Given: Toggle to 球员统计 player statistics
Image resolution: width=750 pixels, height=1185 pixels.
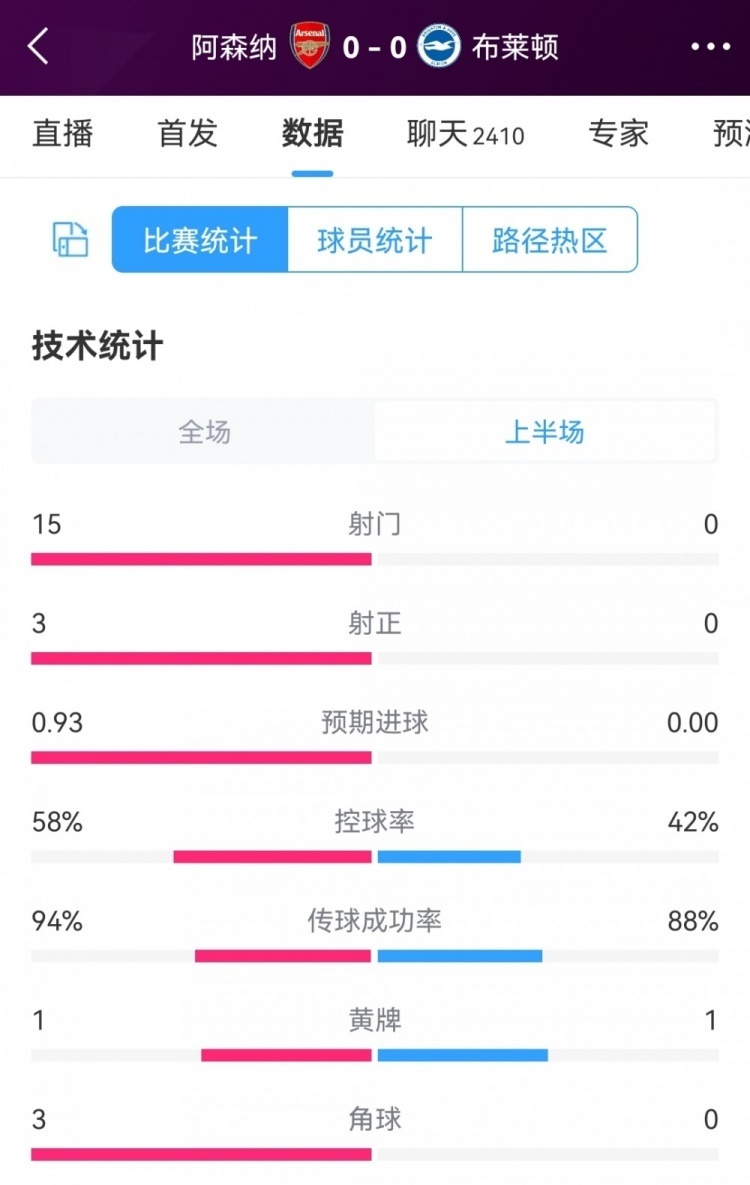Looking at the screenshot, I should (x=373, y=239).
